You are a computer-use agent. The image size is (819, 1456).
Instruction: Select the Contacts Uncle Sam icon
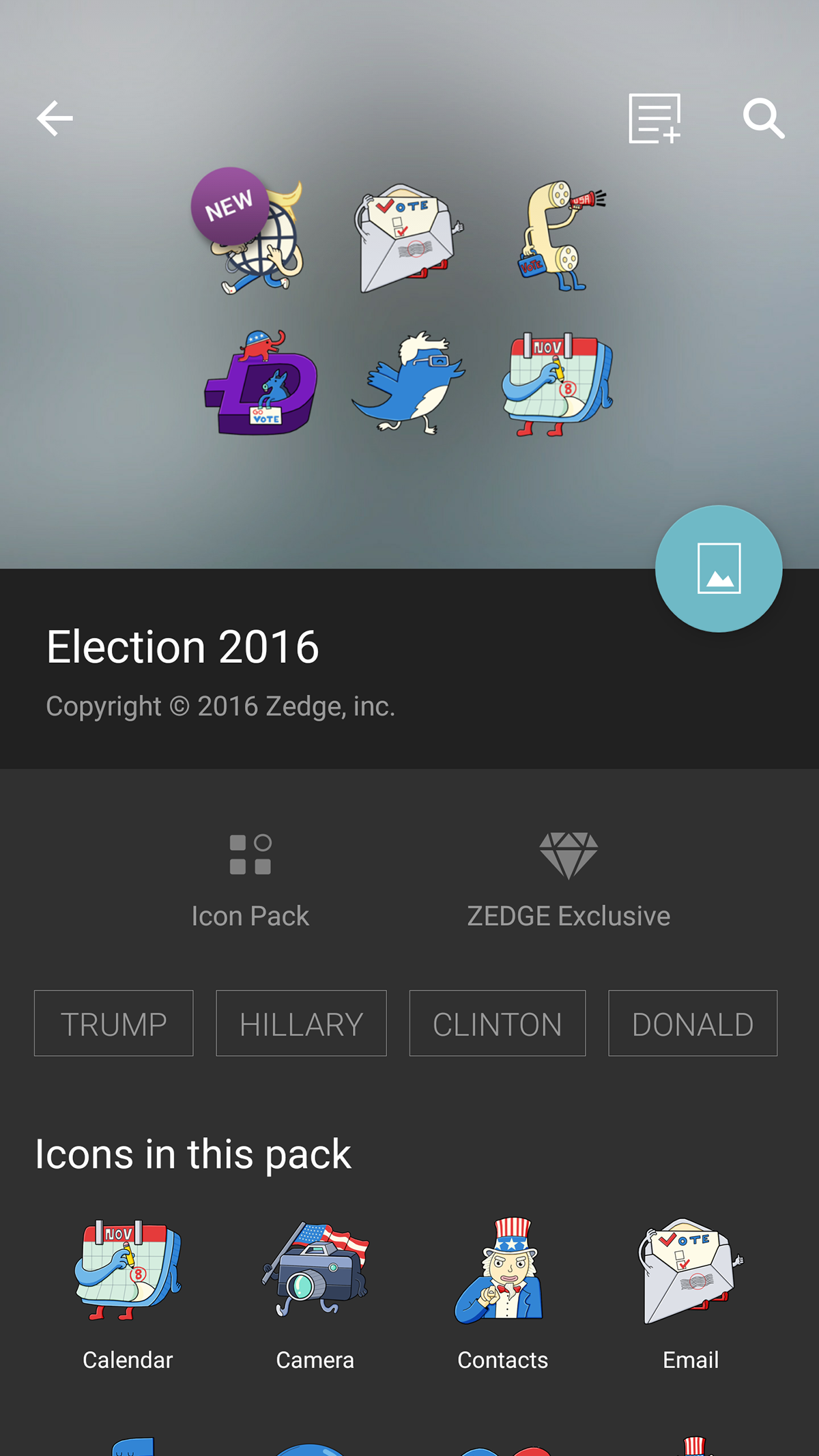pos(502,1275)
